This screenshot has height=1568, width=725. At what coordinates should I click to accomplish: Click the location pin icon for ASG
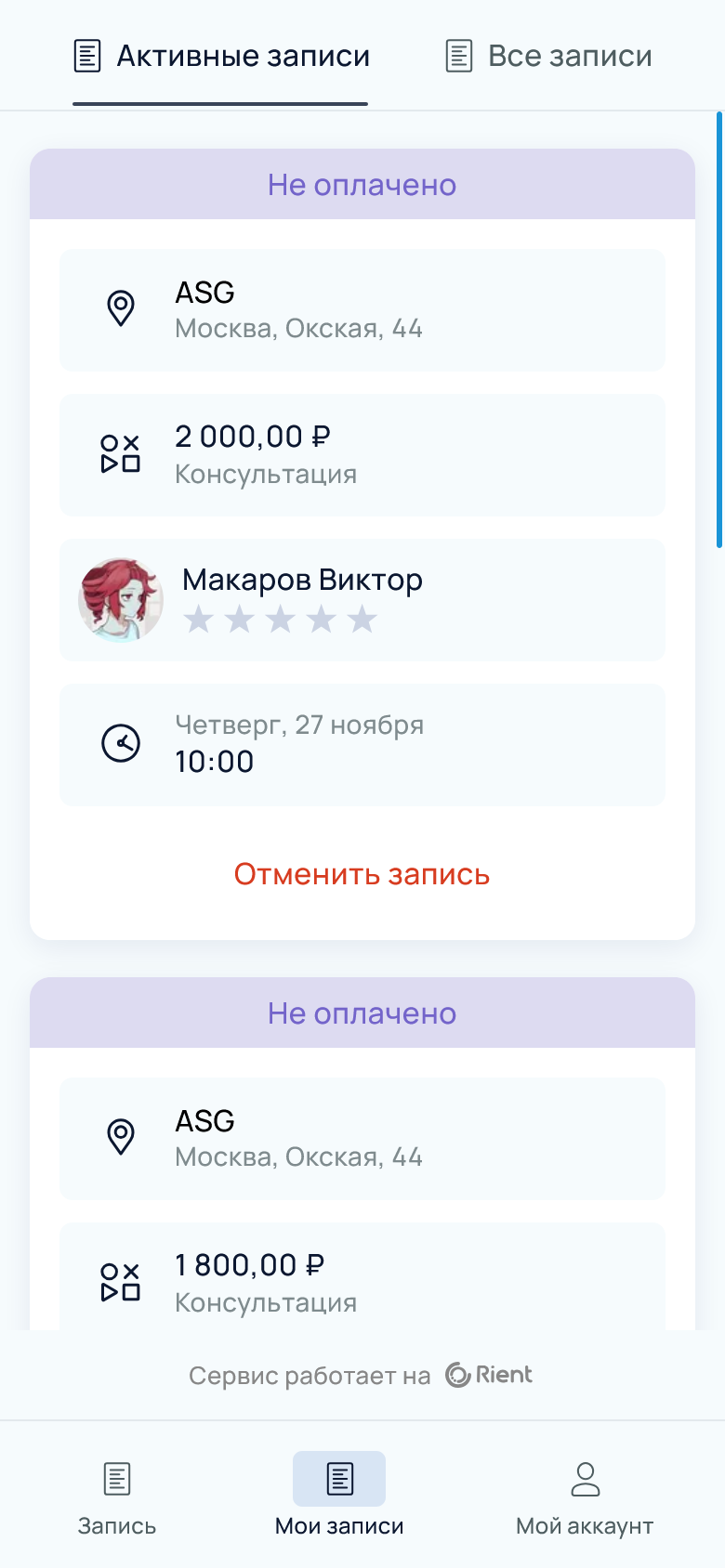[121, 308]
